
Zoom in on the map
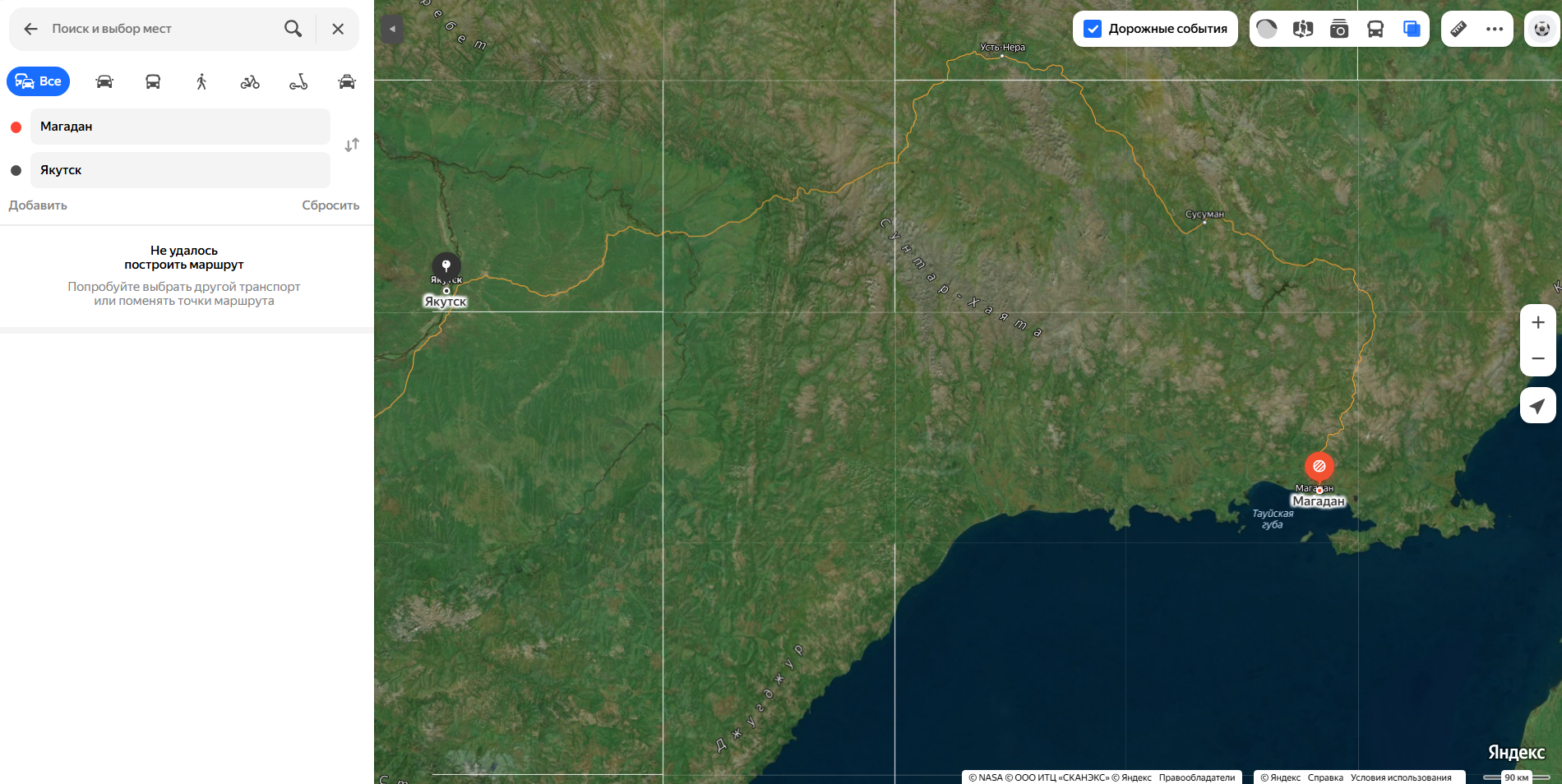click(x=1538, y=323)
